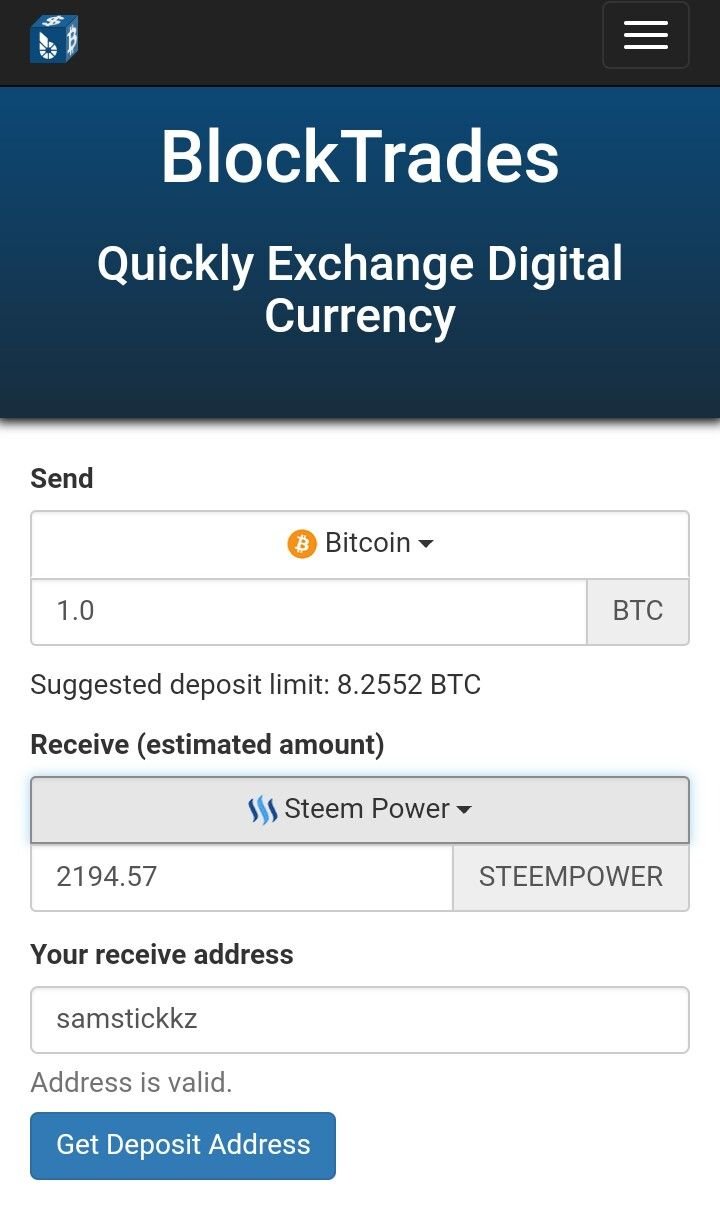This screenshot has width=720, height=1215.
Task: Edit the 2194.57 STEEMPOWER receive amount
Action: click(x=242, y=878)
